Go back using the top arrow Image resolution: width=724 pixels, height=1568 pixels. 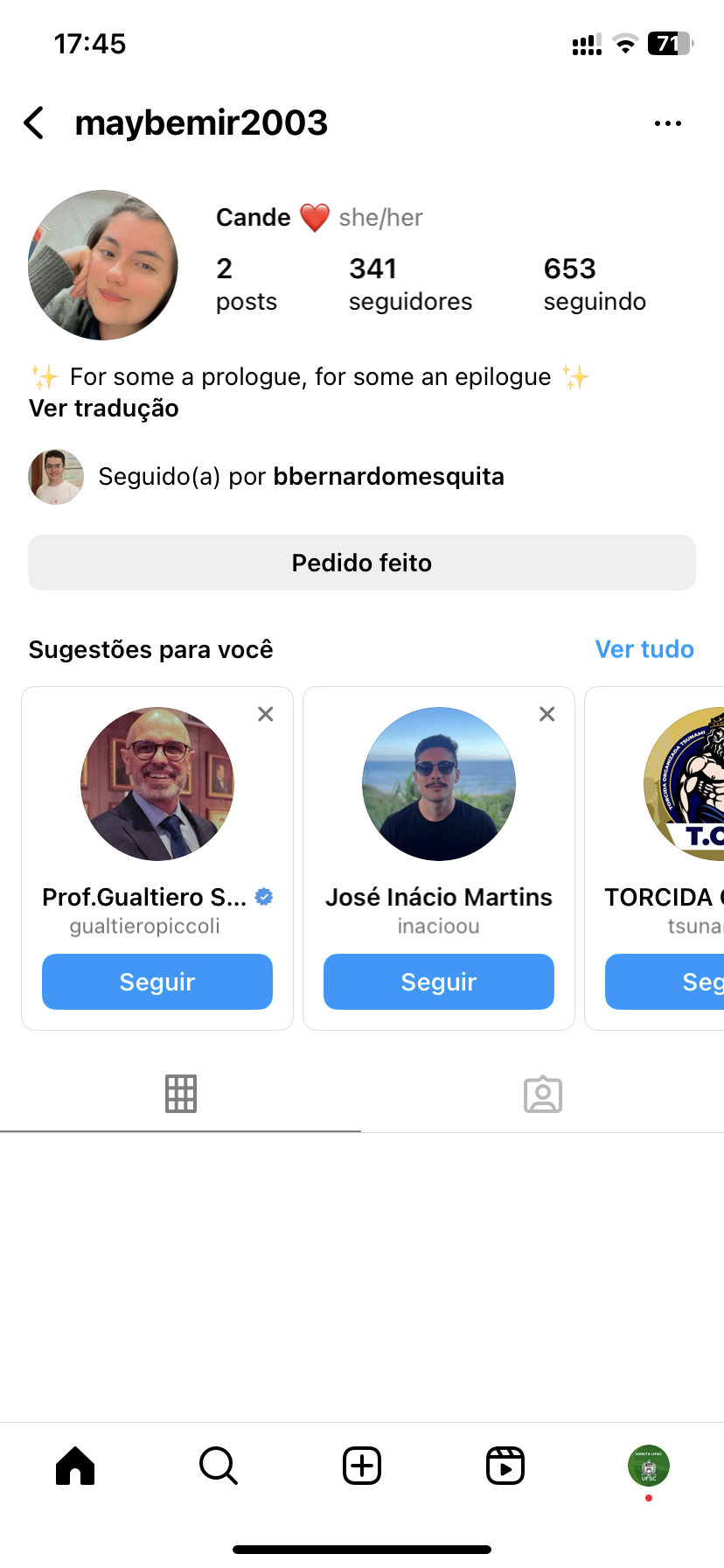pyautogui.click(x=35, y=123)
